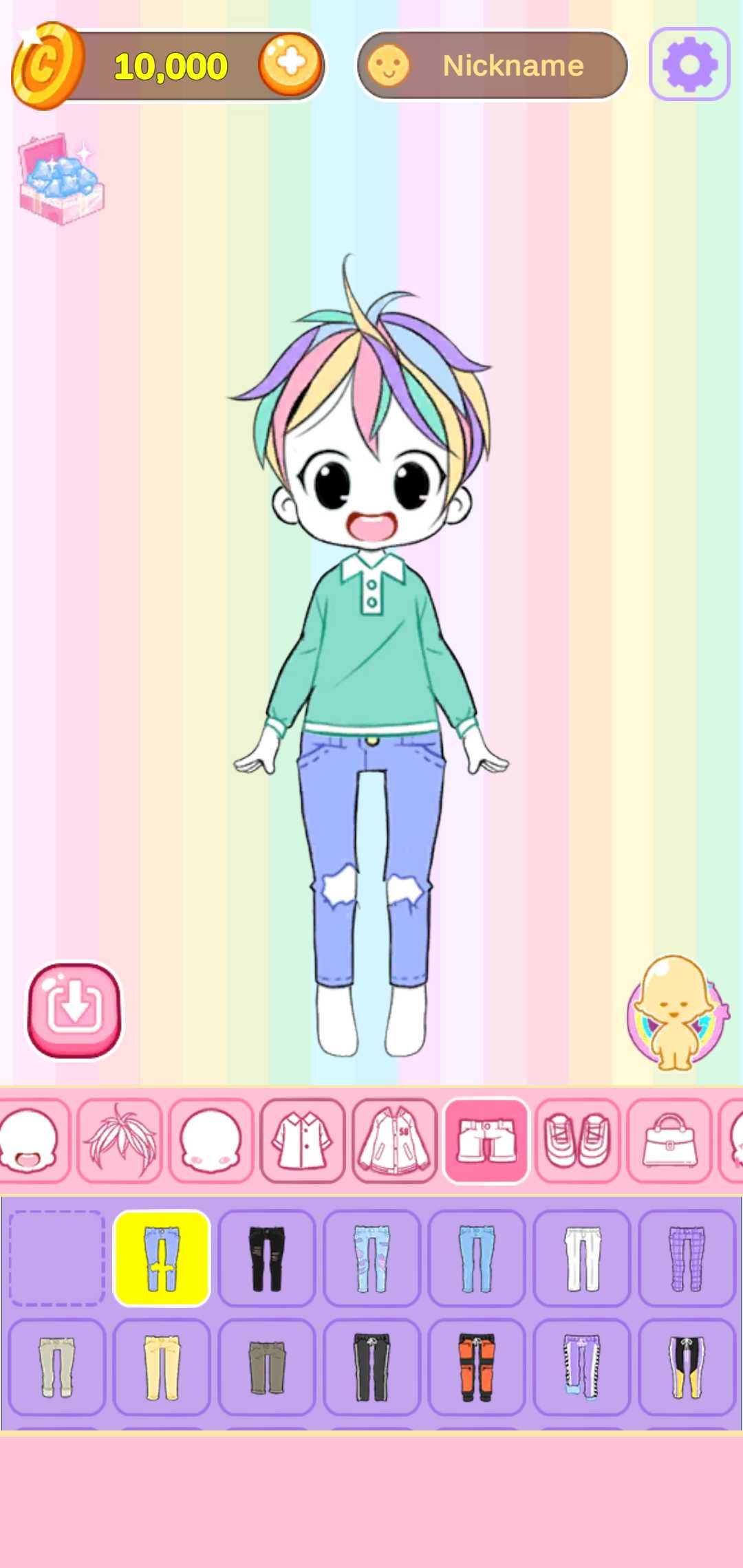
Task: Open the settings gear
Action: coord(689,64)
